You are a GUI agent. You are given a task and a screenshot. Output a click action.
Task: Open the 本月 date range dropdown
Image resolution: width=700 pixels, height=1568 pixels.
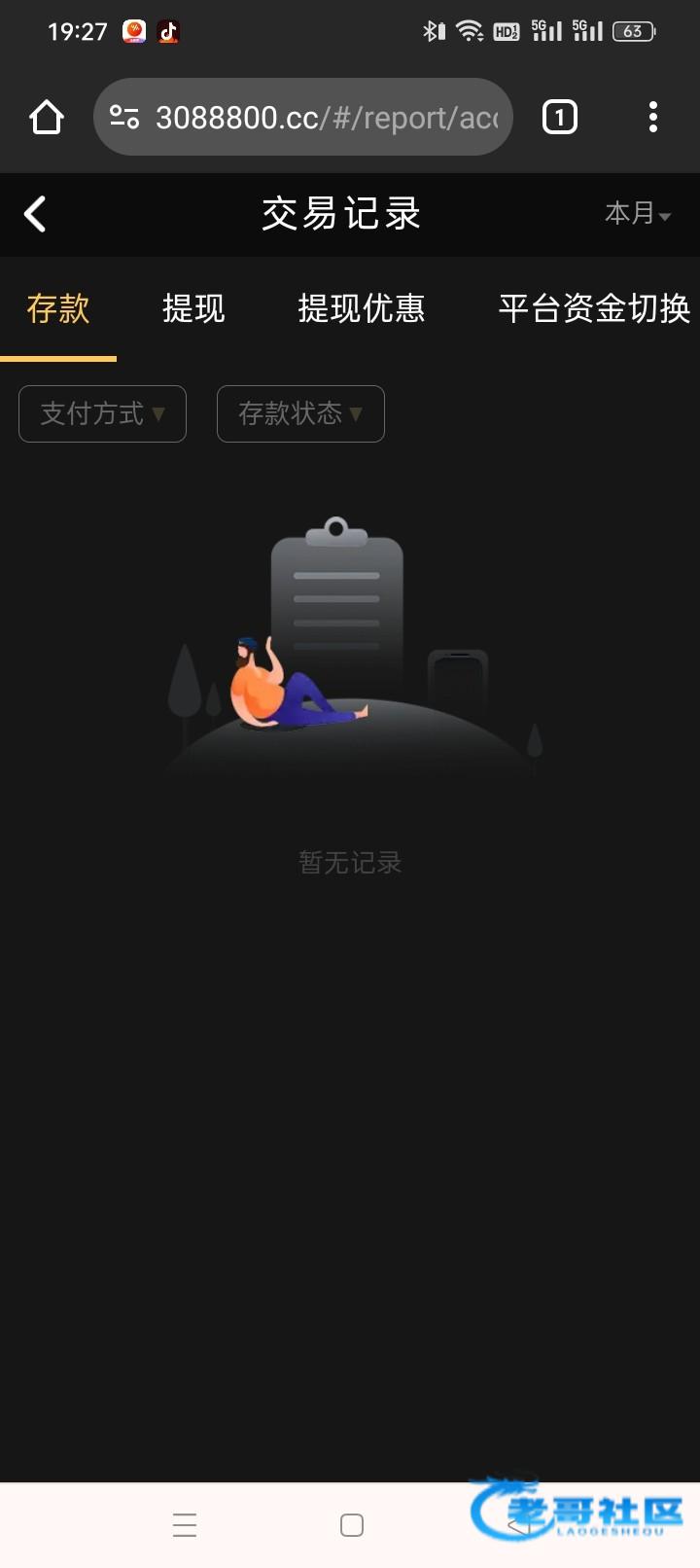pyautogui.click(x=637, y=213)
